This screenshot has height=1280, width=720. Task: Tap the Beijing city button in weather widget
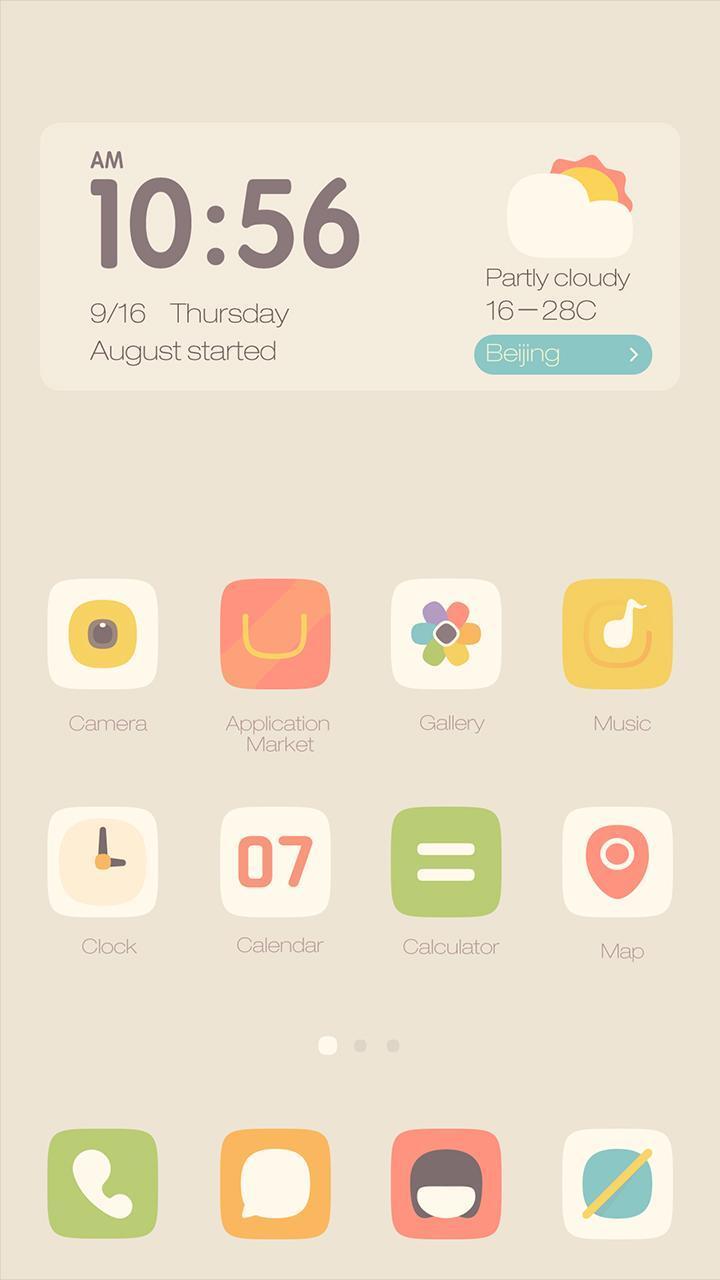[562, 354]
